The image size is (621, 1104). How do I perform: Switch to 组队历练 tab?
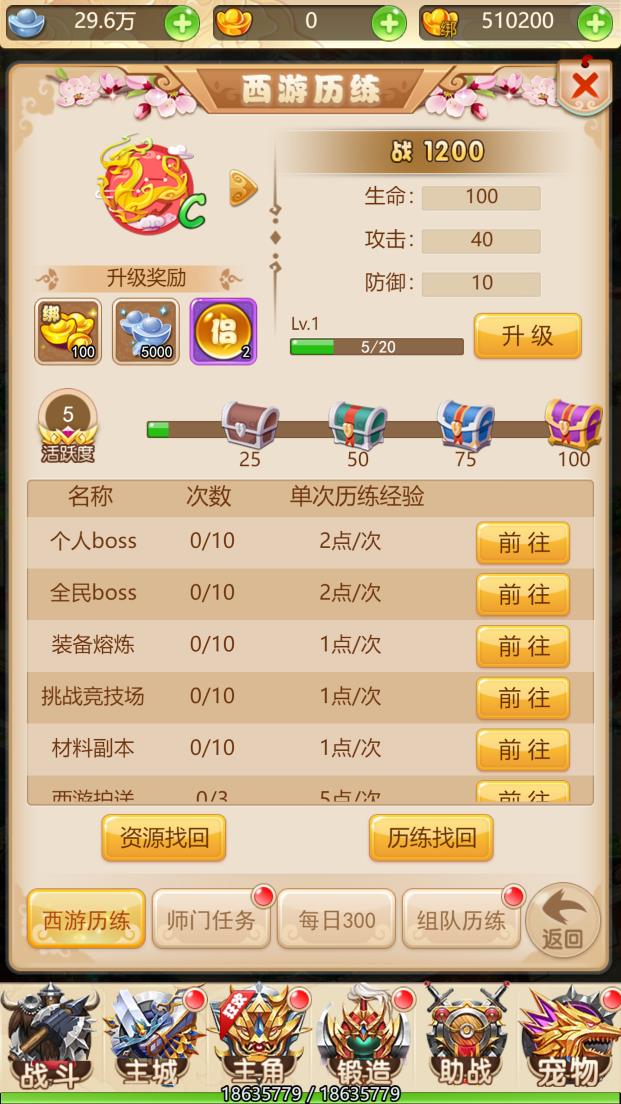click(461, 920)
